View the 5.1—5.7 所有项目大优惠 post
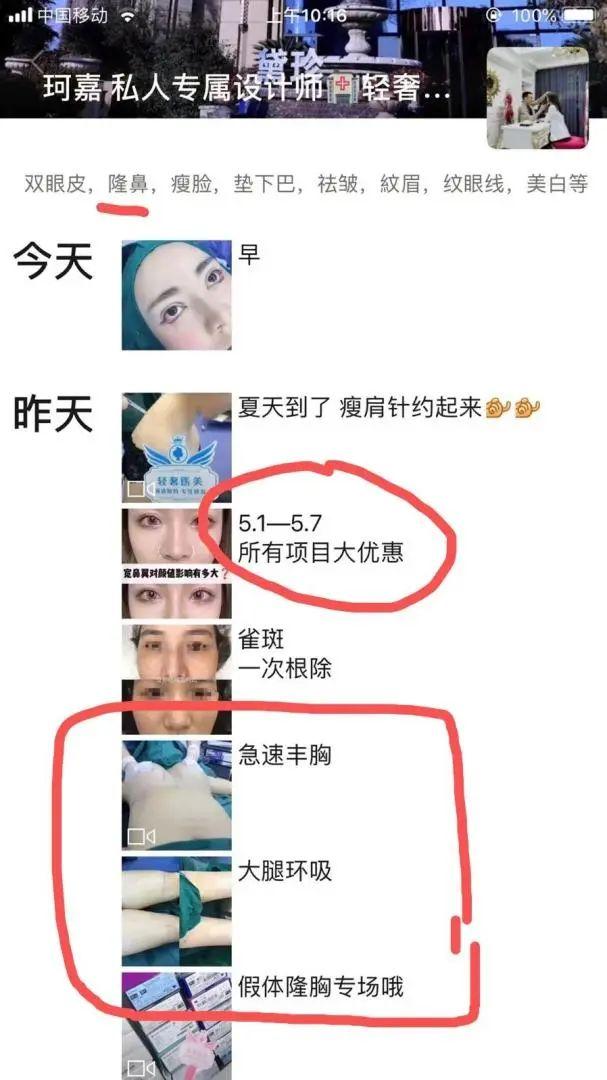 (176, 563)
